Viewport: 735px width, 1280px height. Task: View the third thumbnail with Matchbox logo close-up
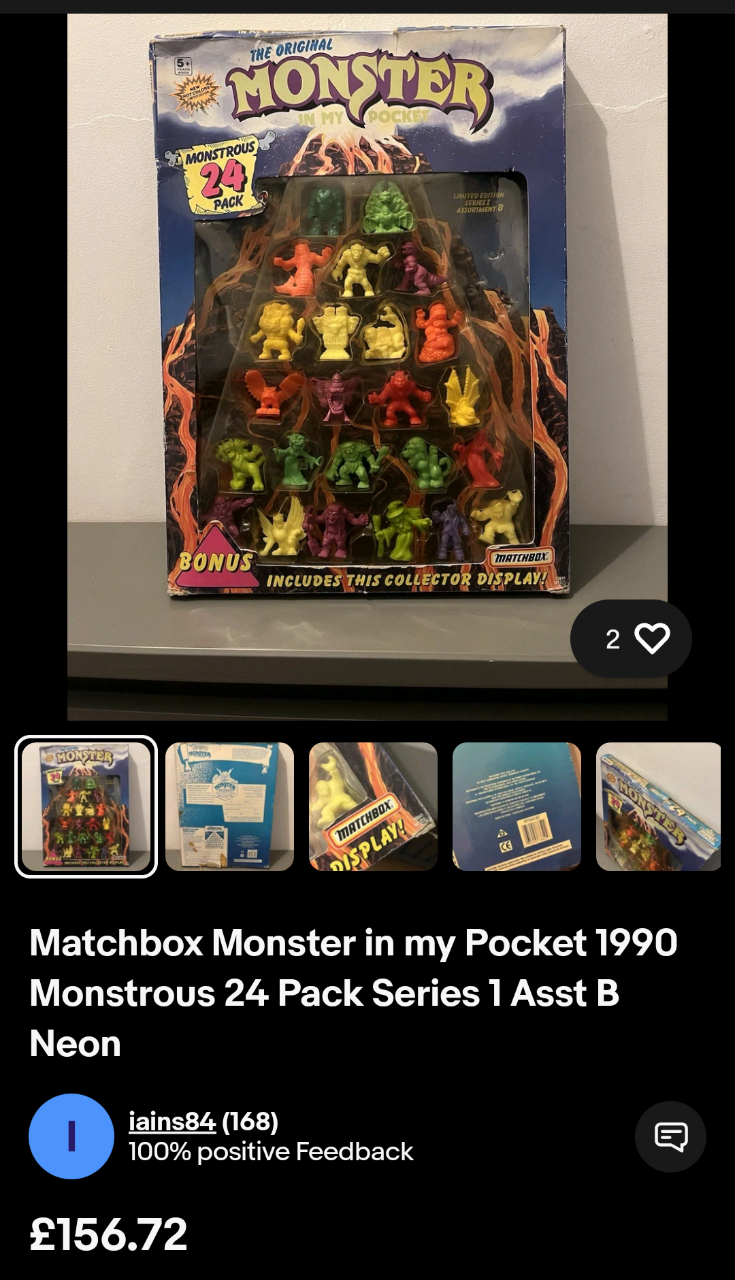click(x=373, y=806)
